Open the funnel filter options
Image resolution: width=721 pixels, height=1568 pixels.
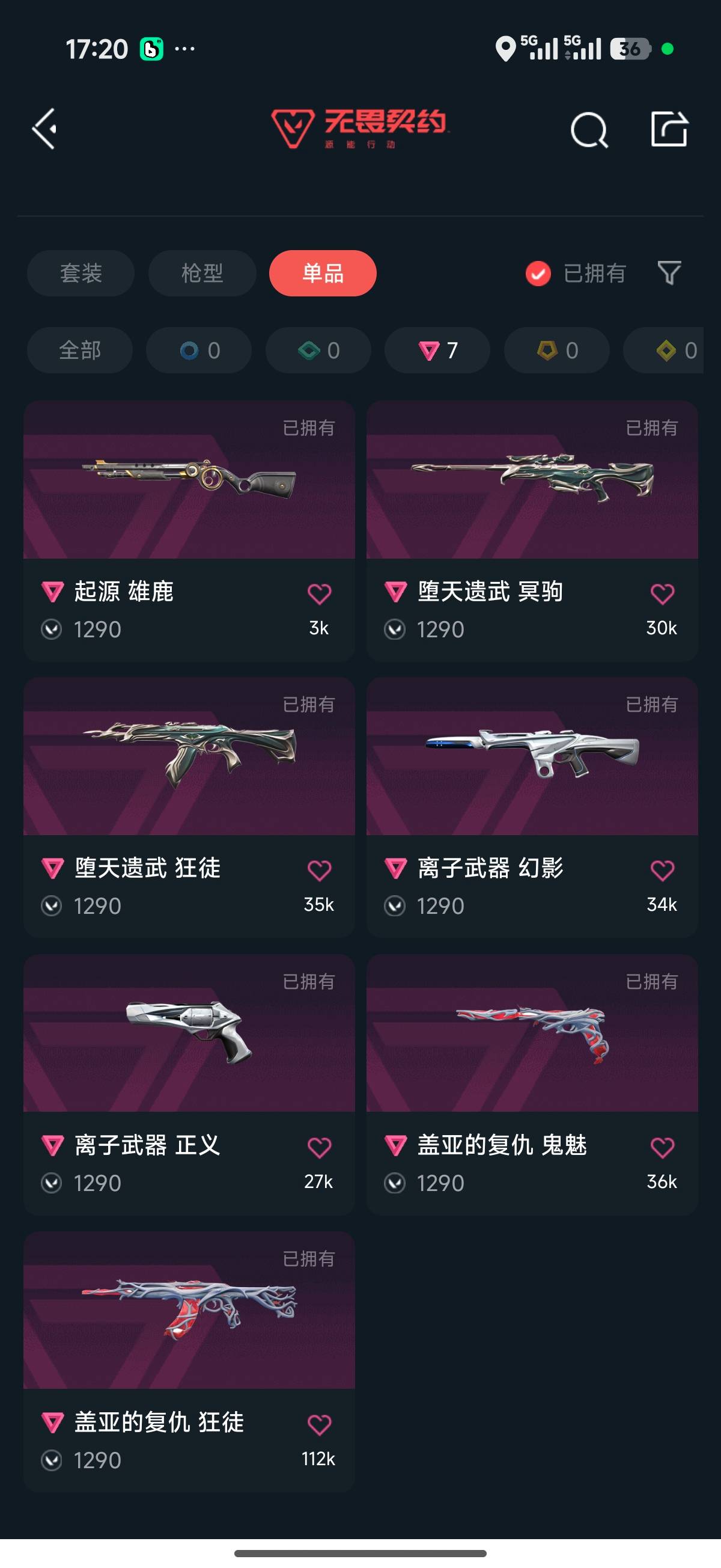pos(669,273)
